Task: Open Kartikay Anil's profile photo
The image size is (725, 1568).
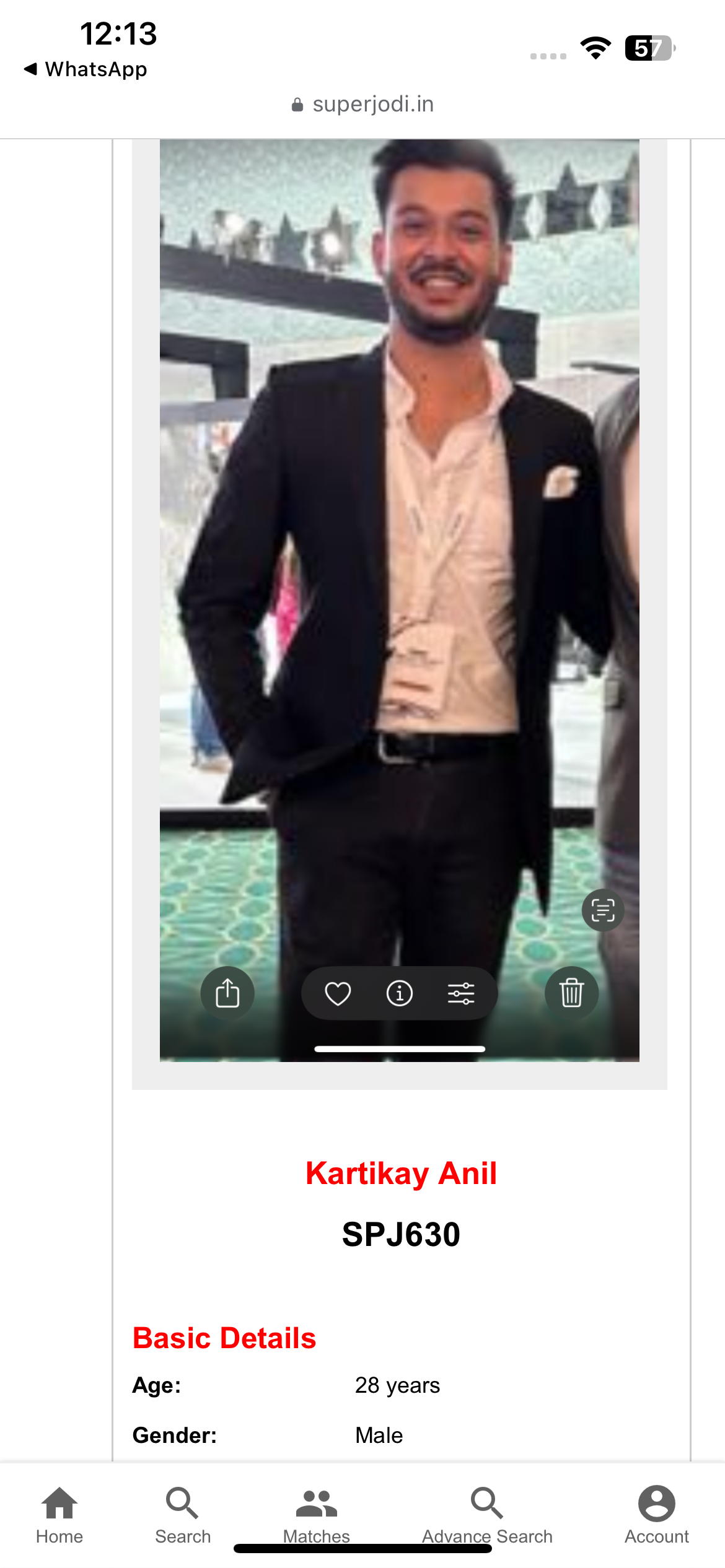Action: point(399,557)
